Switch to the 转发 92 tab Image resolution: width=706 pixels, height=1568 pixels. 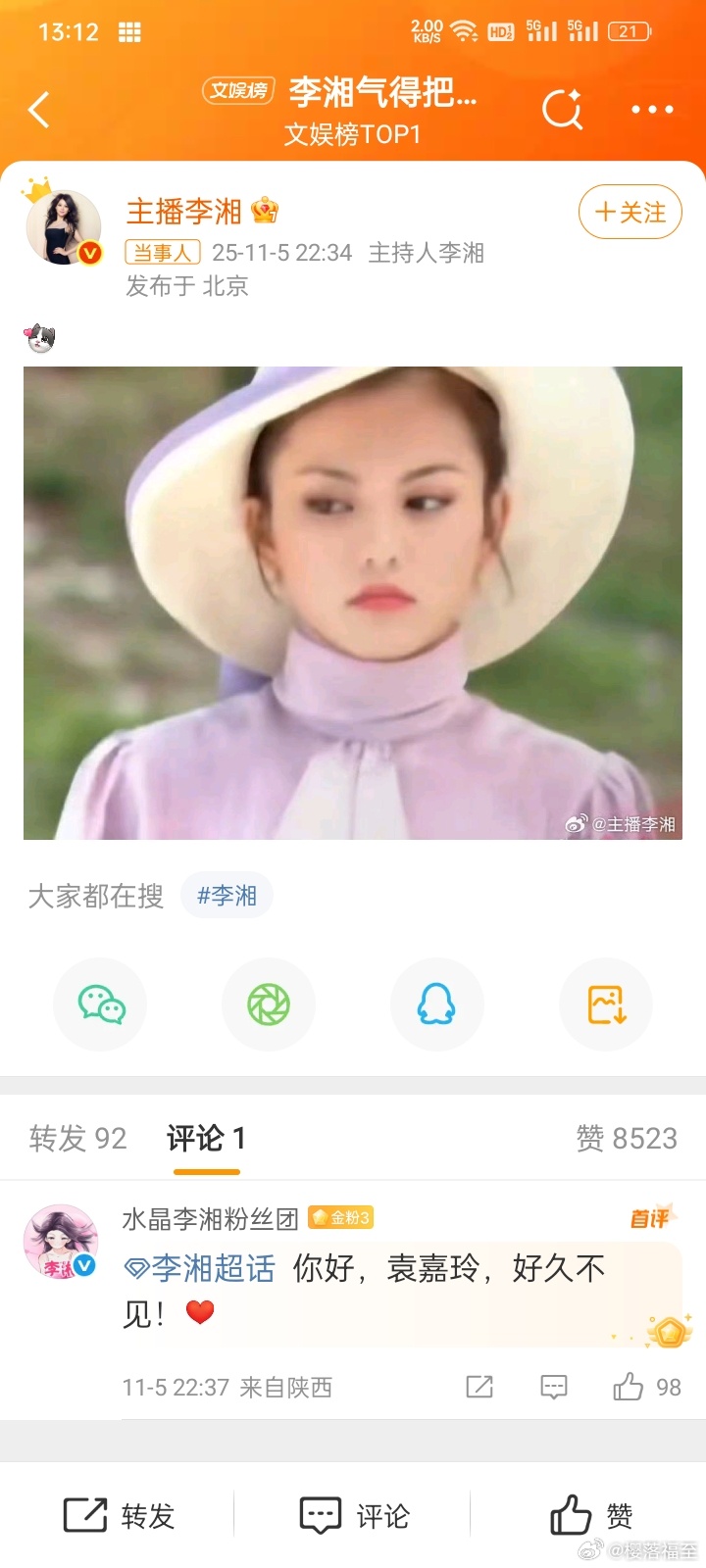tap(78, 1138)
